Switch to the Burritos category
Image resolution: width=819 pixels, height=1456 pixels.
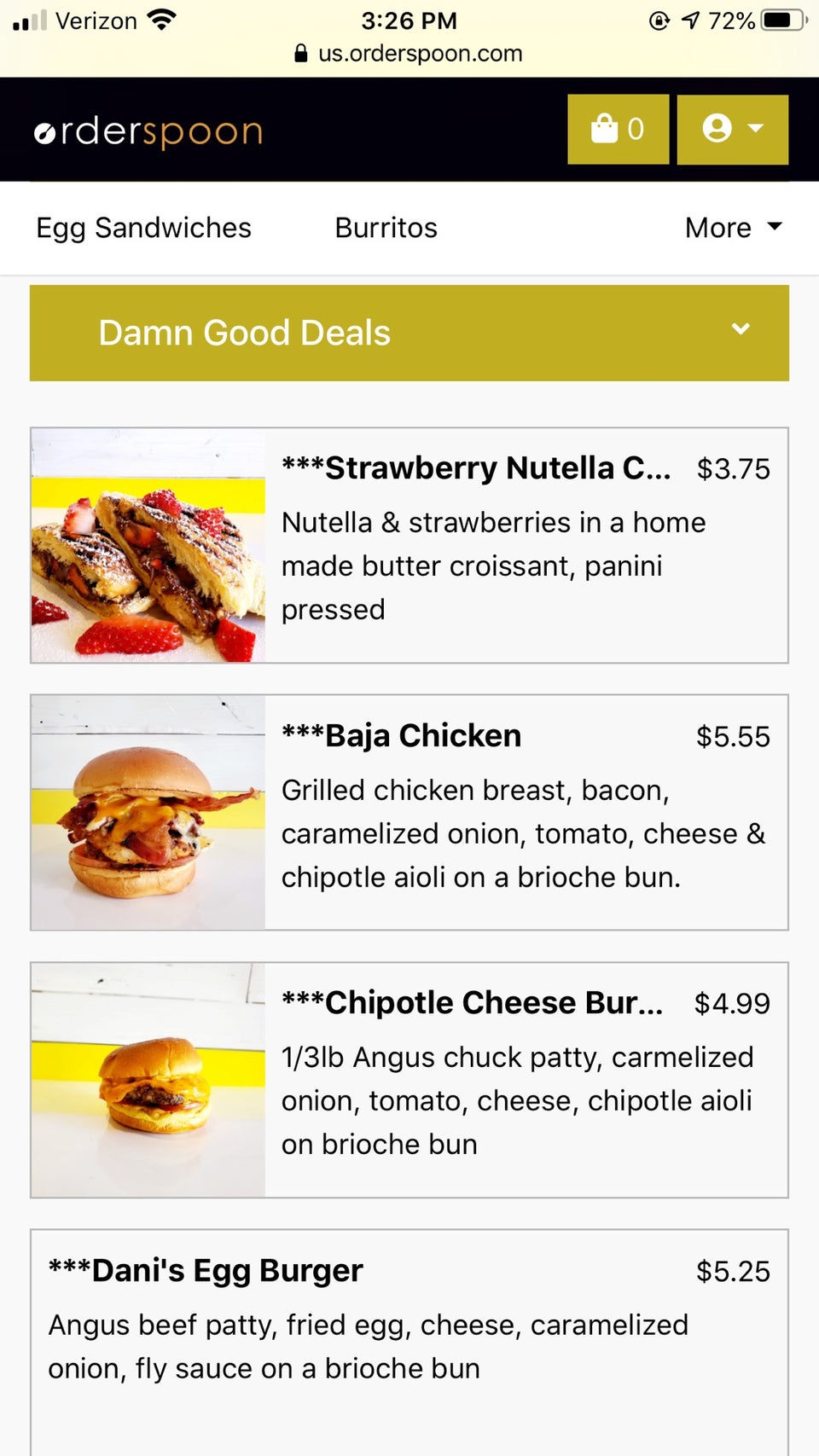coord(386,228)
